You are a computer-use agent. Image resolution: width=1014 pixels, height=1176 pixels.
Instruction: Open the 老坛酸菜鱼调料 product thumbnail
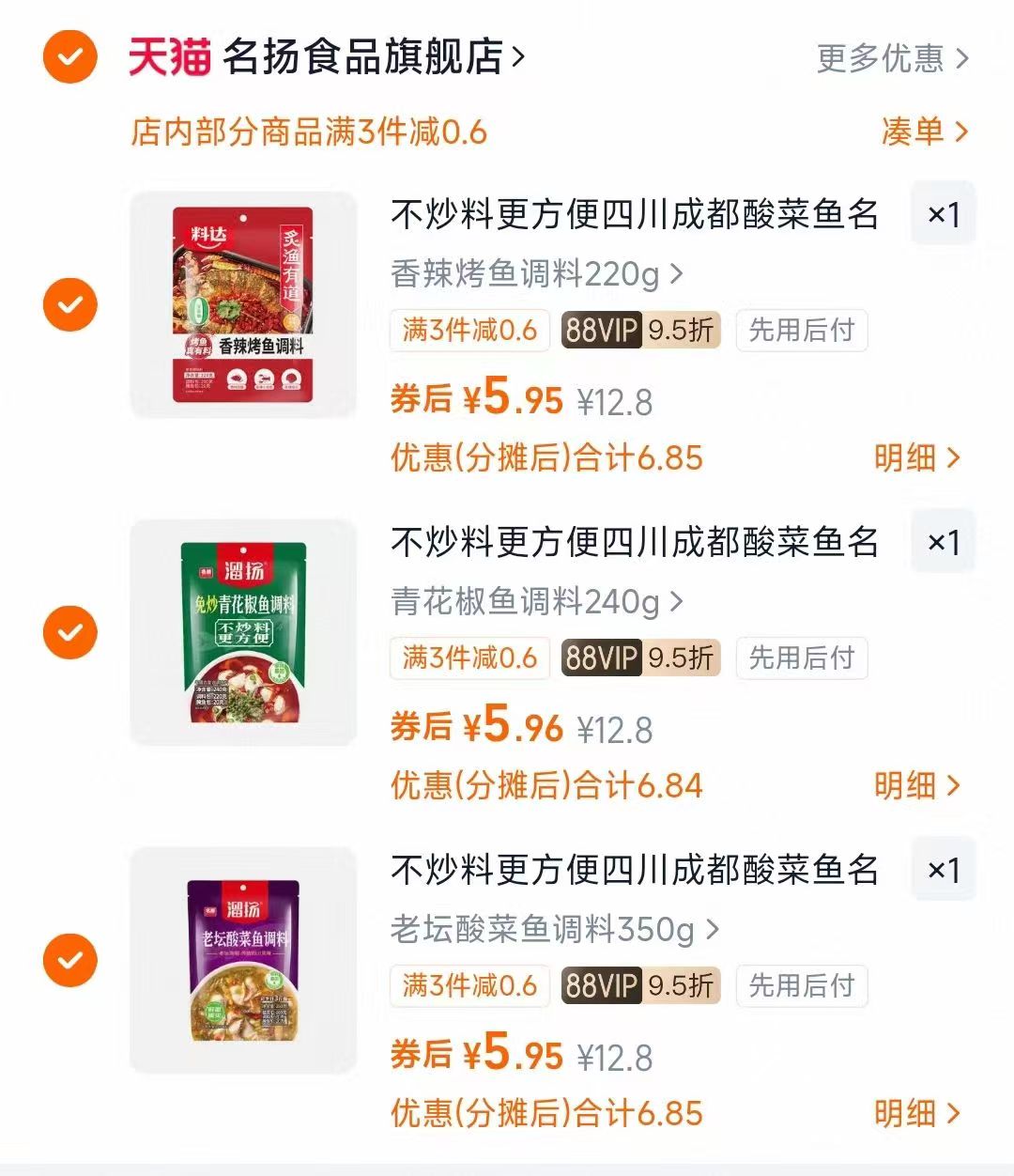coord(241,962)
